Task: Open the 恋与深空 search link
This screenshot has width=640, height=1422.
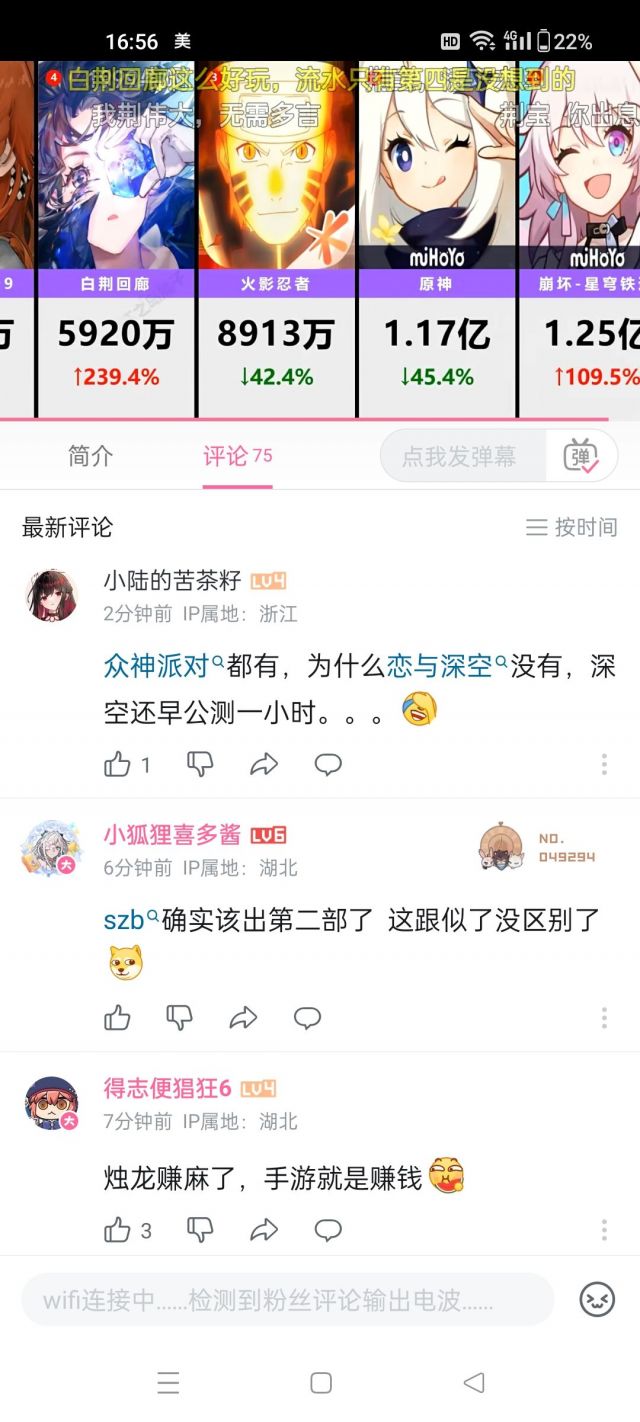Action: pos(445,666)
